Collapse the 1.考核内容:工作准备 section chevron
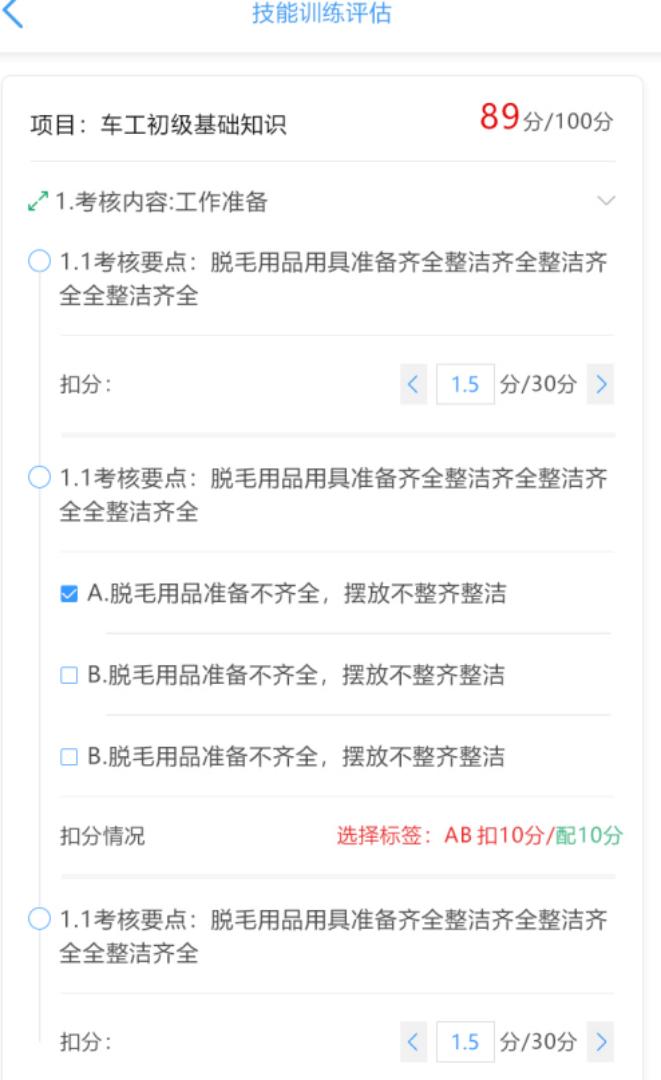Viewport: 661px width, 1080px height. (x=606, y=201)
